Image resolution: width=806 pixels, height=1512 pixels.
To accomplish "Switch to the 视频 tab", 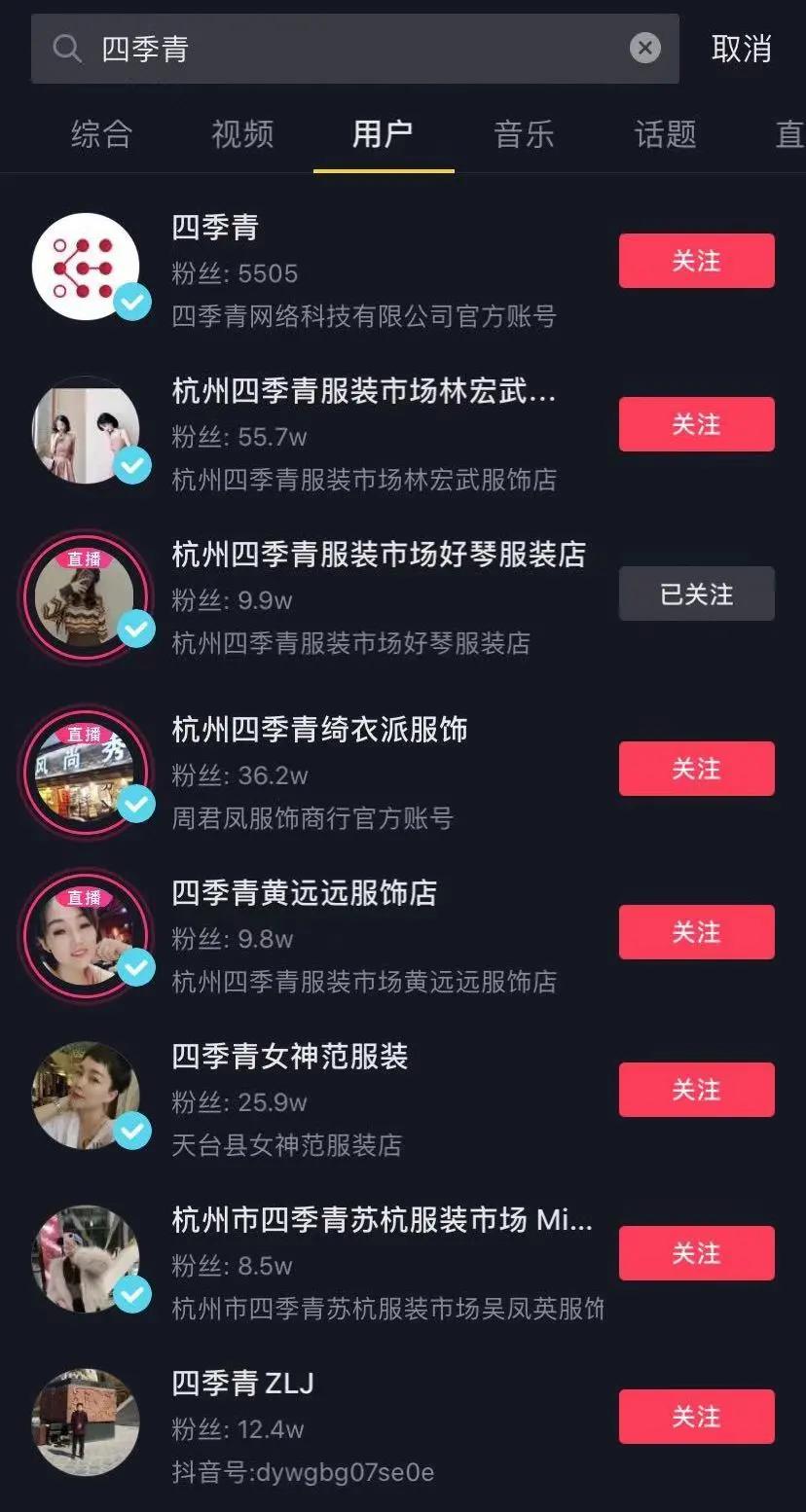I will (242, 134).
